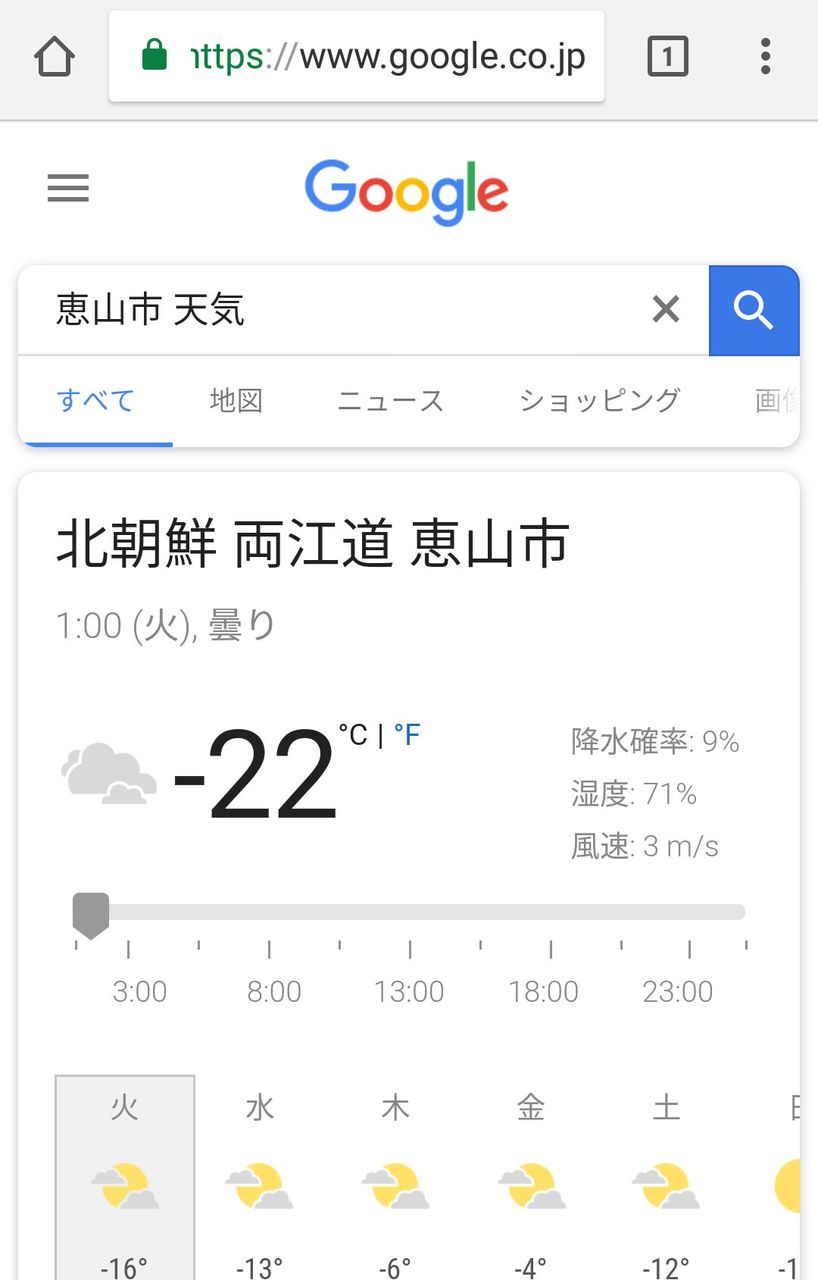Switch to the ニュース tab
818x1280 pixels.
390,401
